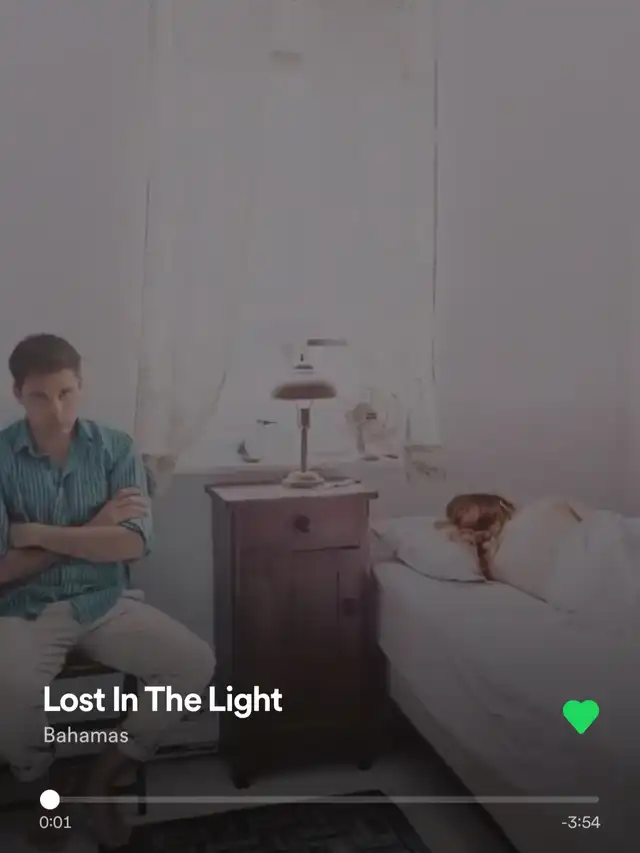Unlike the song Lost In The Light
The width and height of the screenshot is (640, 853).
(x=580, y=716)
